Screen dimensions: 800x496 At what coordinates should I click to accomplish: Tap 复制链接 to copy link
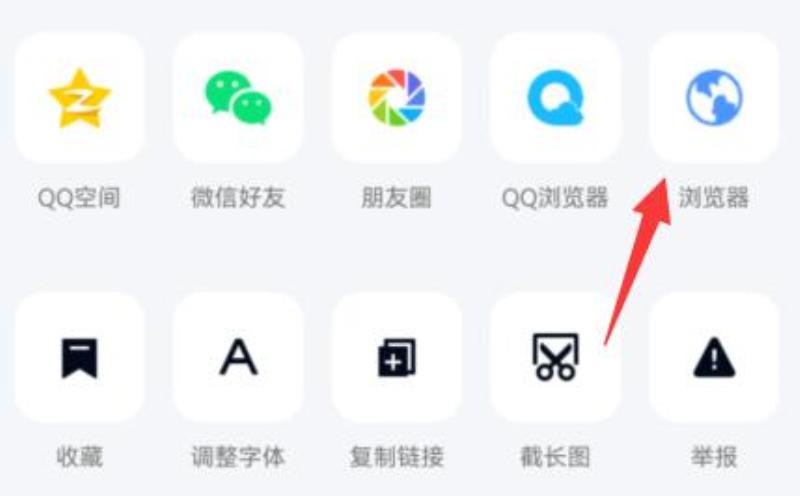tap(396, 357)
